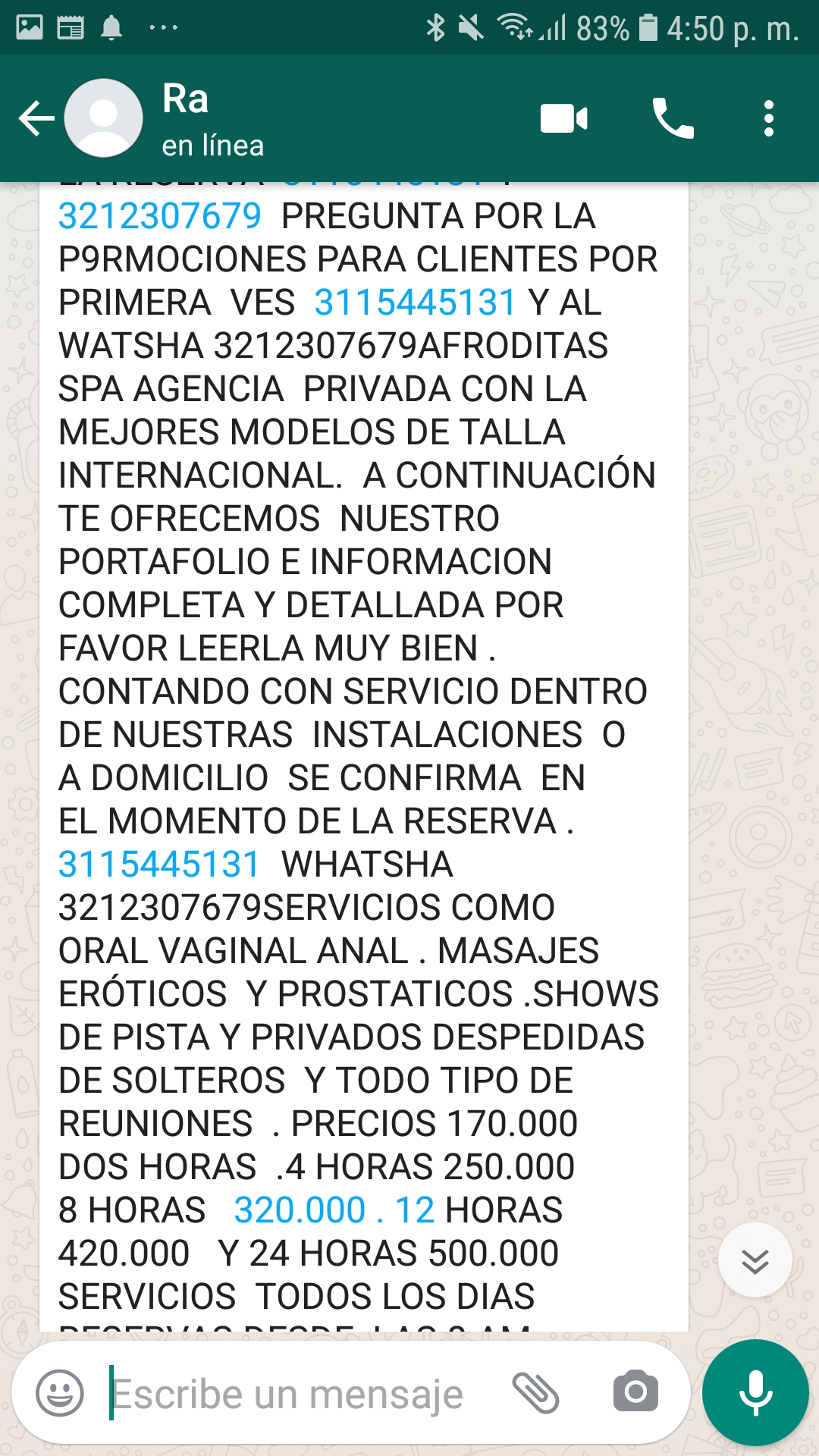Go back to the chat list
The width and height of the screenshot is (819, 1456).
[x=36, y=119]
